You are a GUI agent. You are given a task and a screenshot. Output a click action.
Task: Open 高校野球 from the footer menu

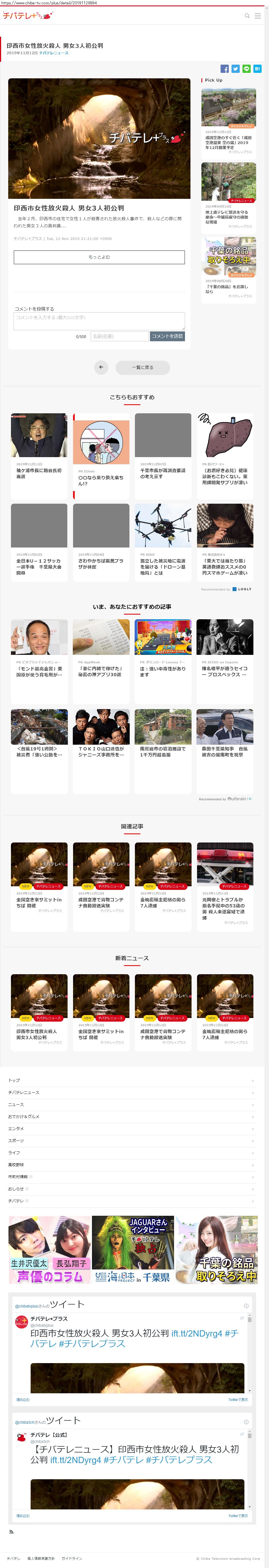click(x=16, y=1165)
